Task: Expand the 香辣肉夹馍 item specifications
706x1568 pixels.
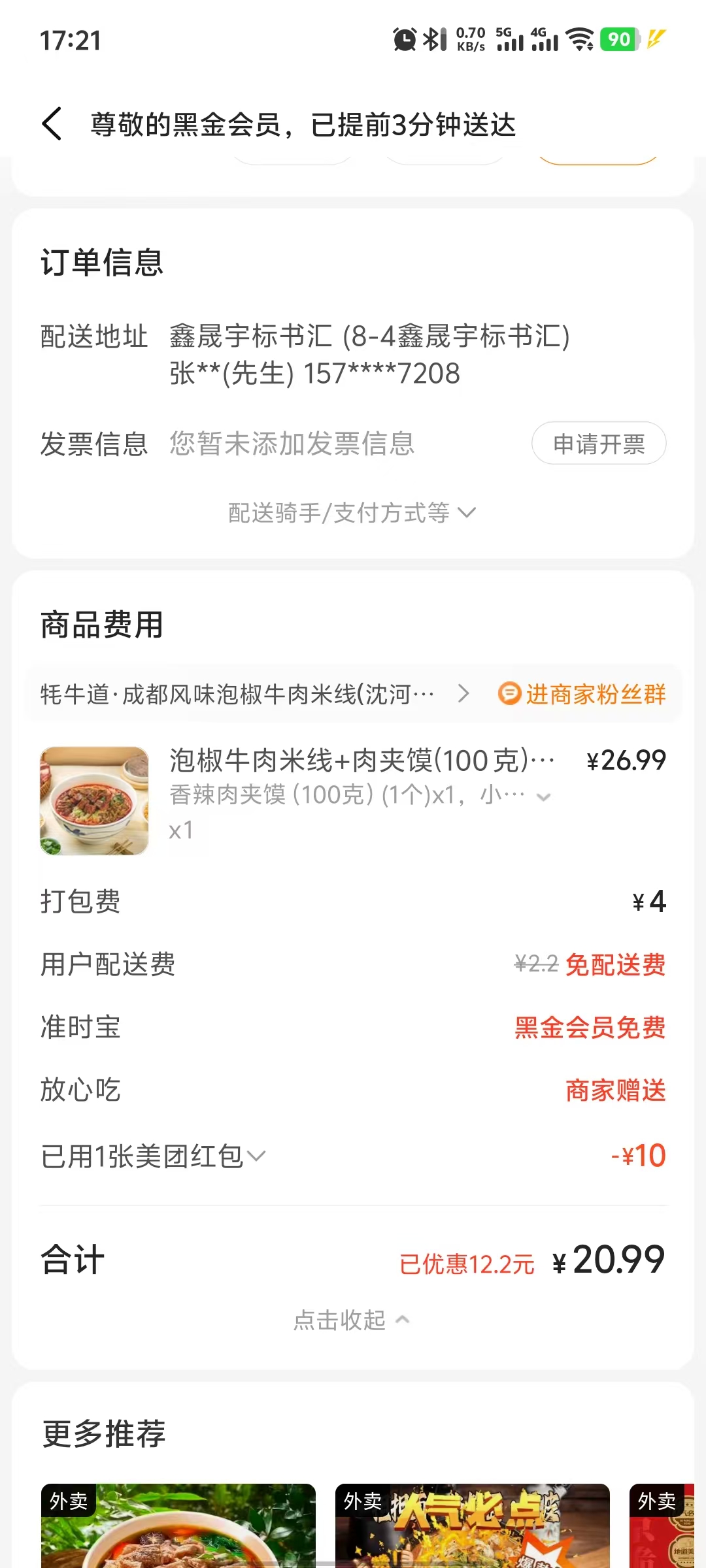Action: (543, 796)
